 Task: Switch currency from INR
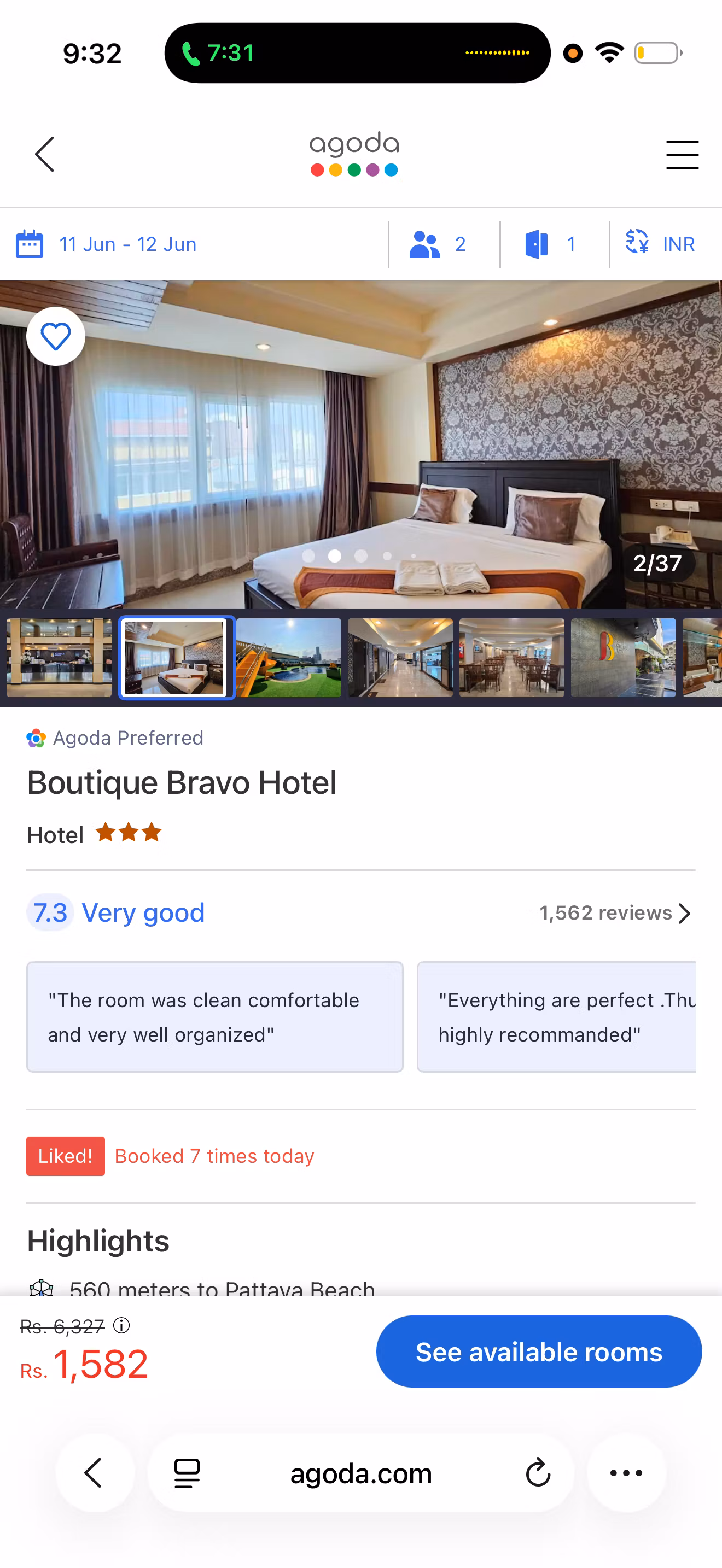(661, 243)
